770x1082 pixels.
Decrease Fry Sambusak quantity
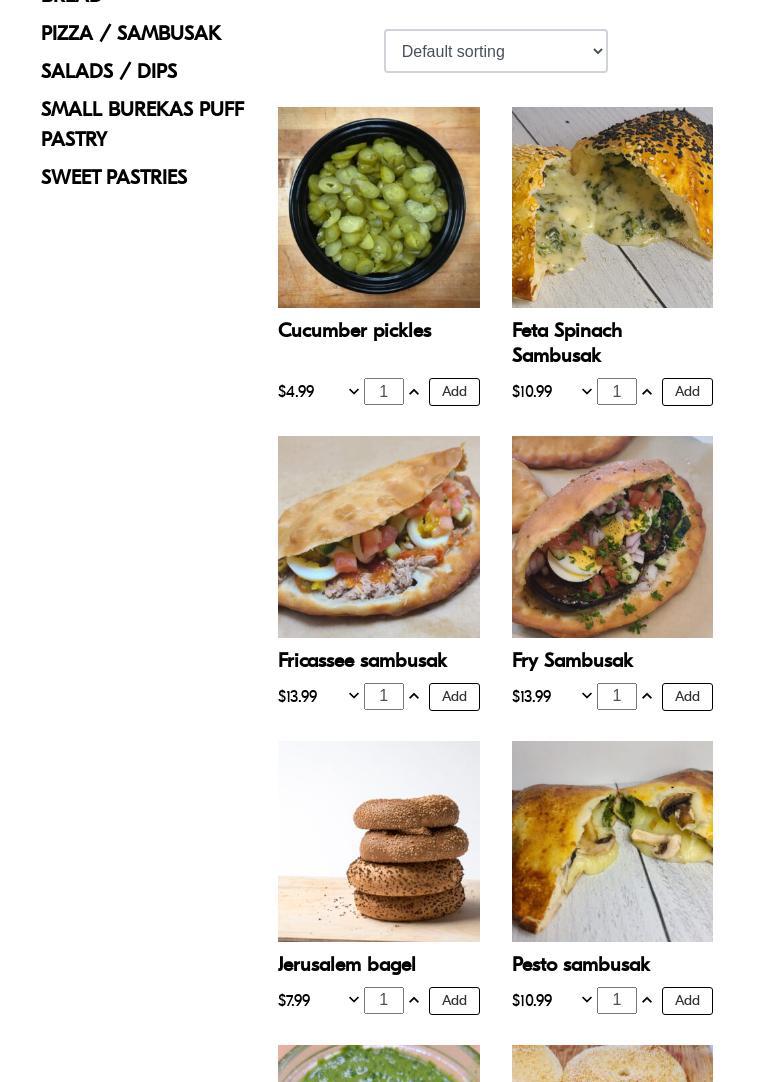tap(587, 697)
